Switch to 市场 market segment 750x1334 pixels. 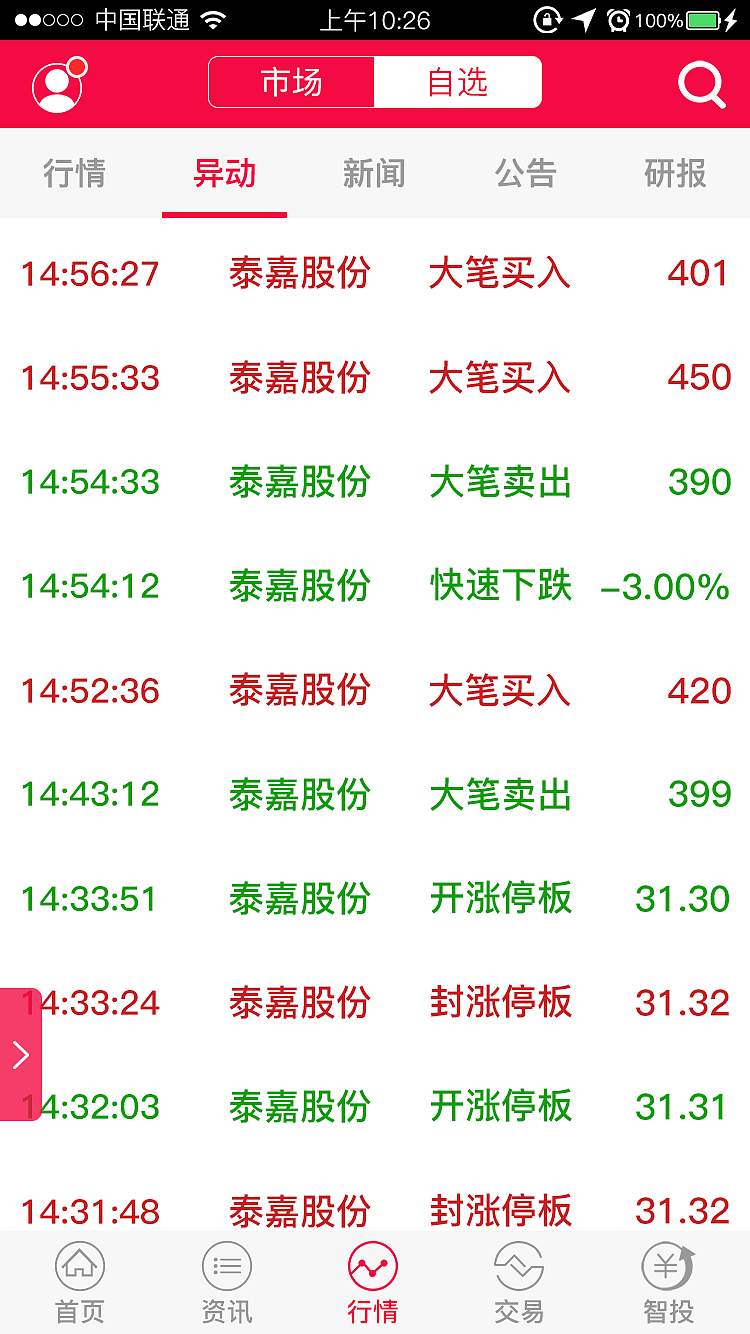click(291, 84)
